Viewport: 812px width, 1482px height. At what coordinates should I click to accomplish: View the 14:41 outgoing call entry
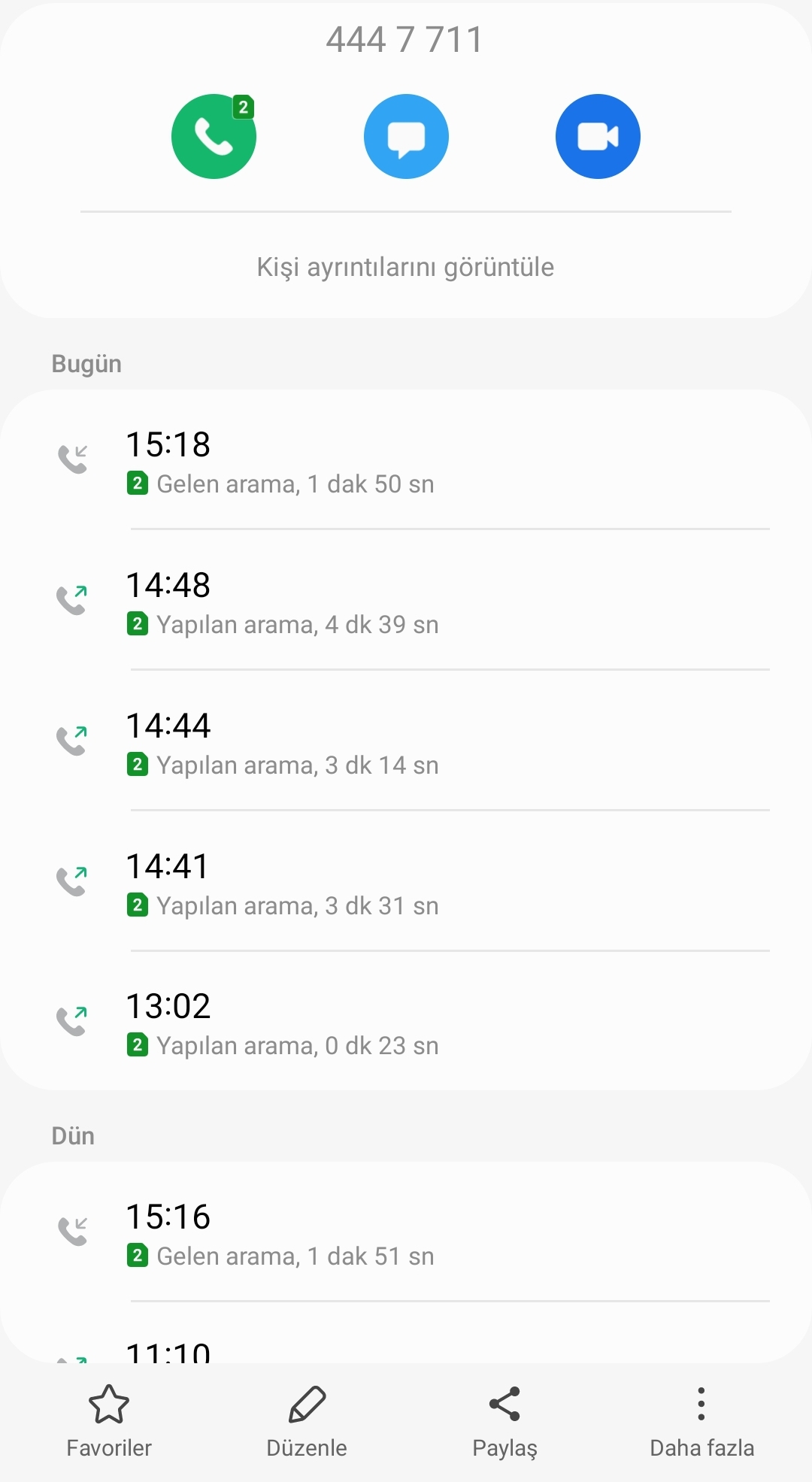point(406,881)
